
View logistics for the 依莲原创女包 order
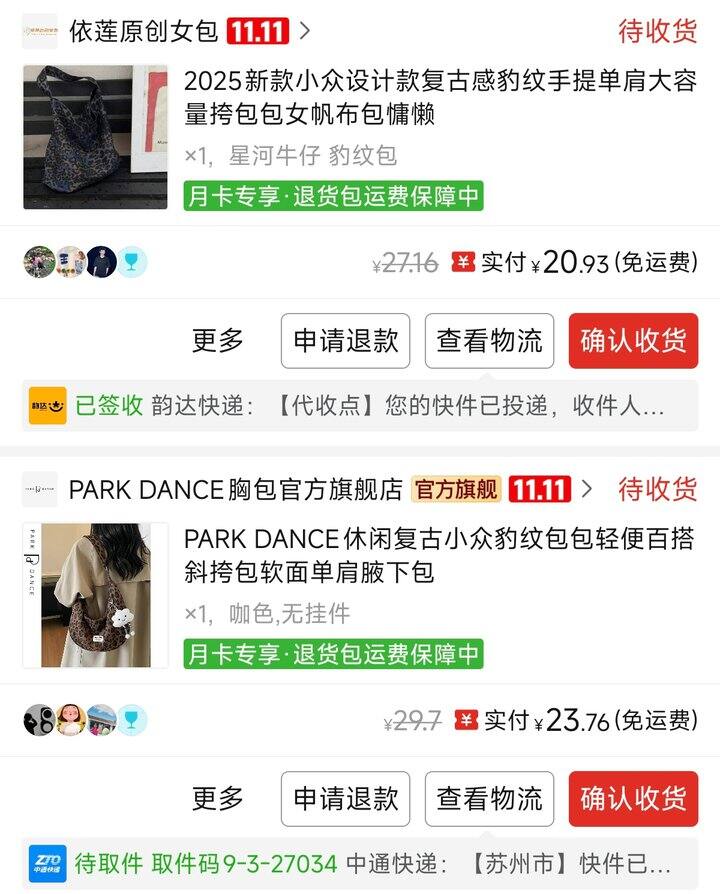(x=489, y=341)
